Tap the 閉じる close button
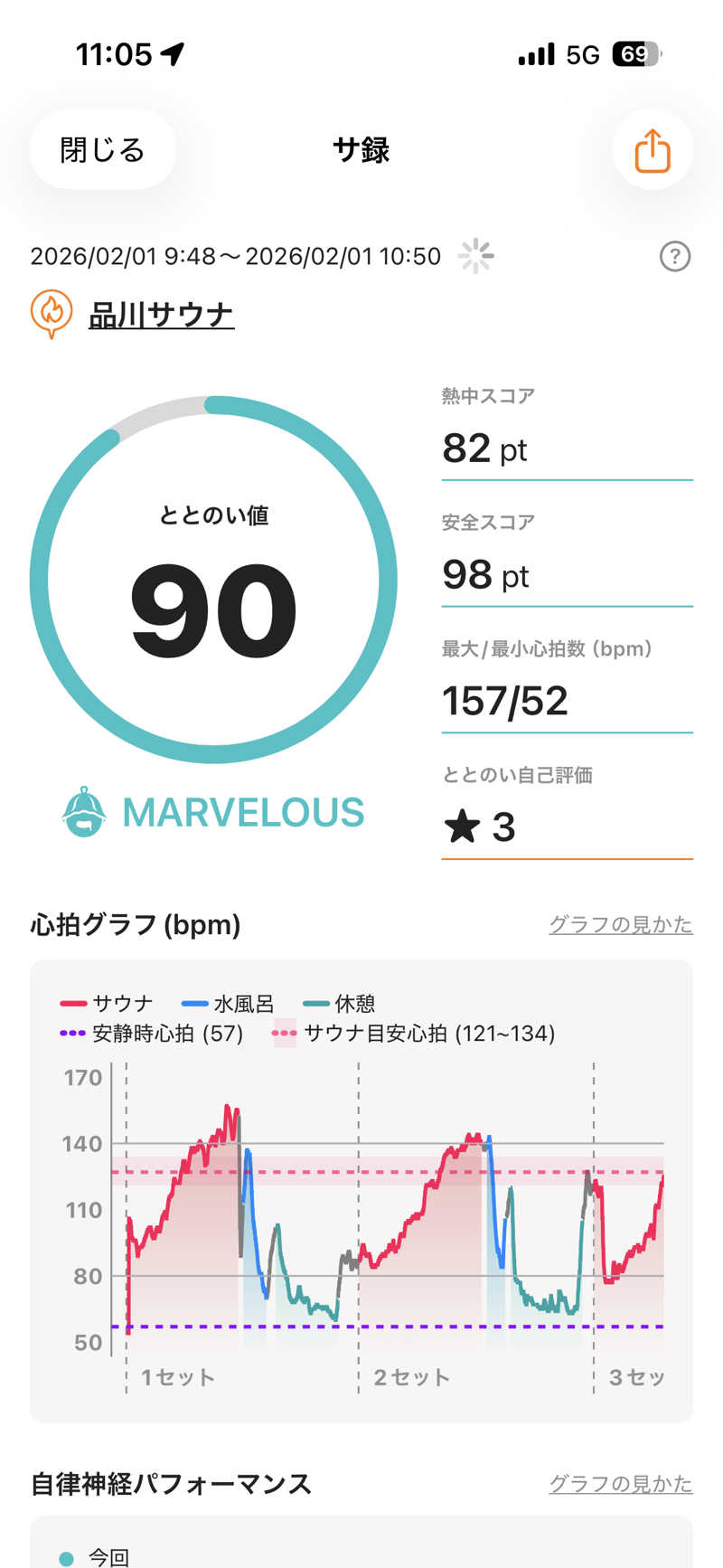 [102, 149]
